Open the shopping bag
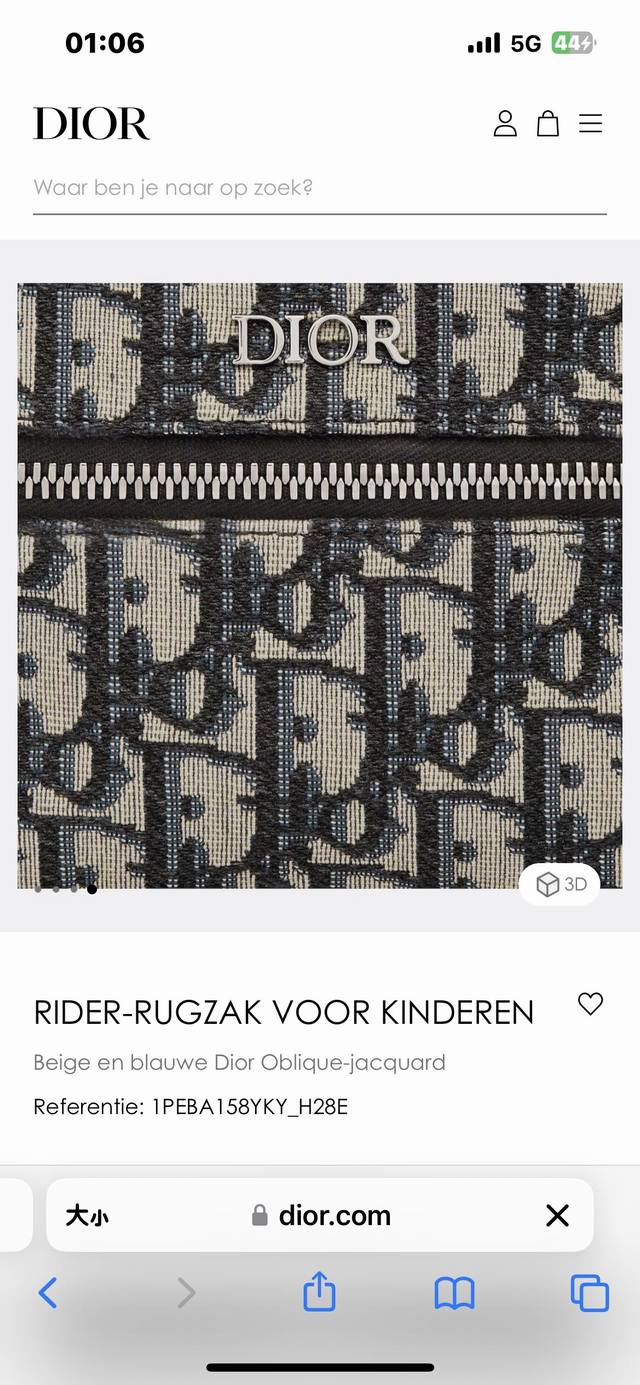640x1385 pixels. pos(548,124)
